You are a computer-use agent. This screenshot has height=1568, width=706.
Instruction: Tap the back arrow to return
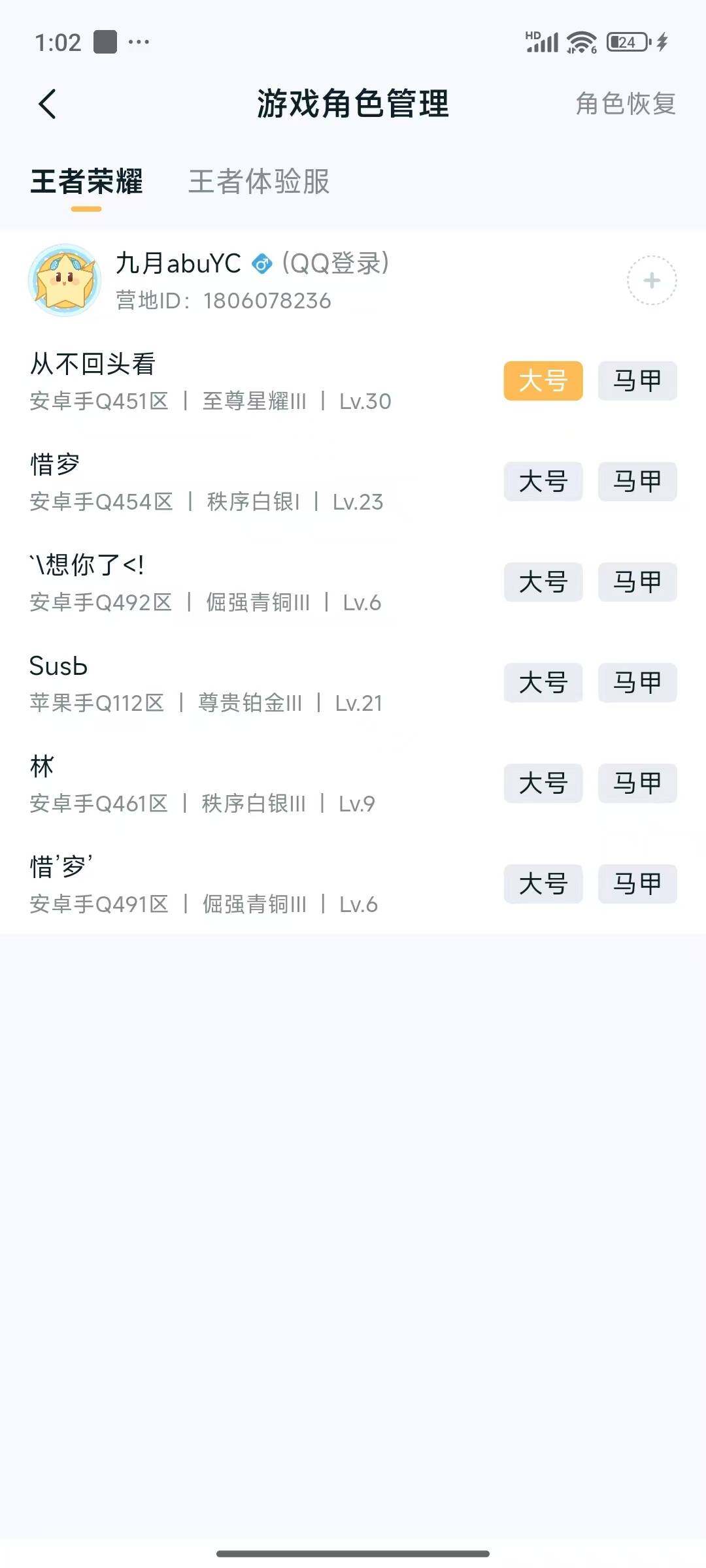pyautogui.click(x=47, y=103)
